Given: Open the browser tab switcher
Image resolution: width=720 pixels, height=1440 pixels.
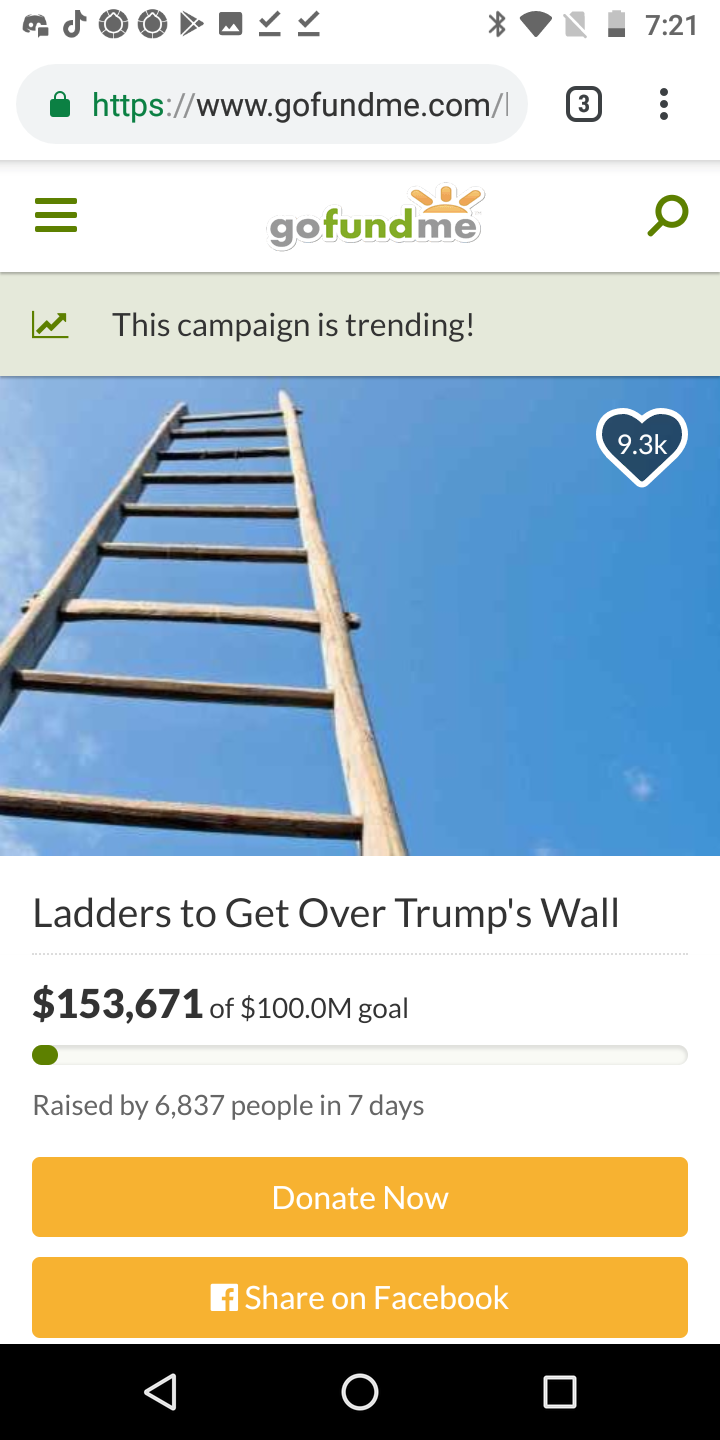Looking at the screenshot, I should tap(584, 104).
